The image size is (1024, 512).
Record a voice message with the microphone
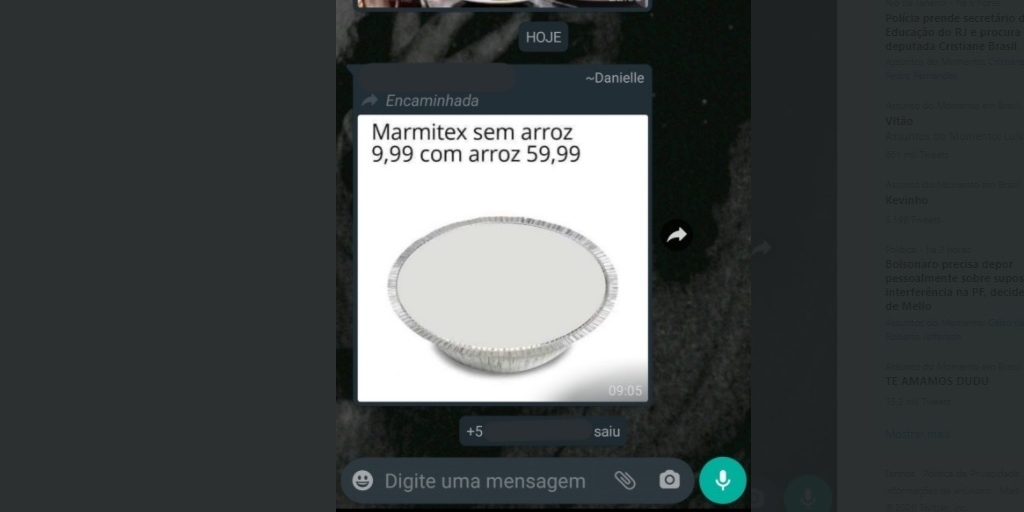click(722, 480)
